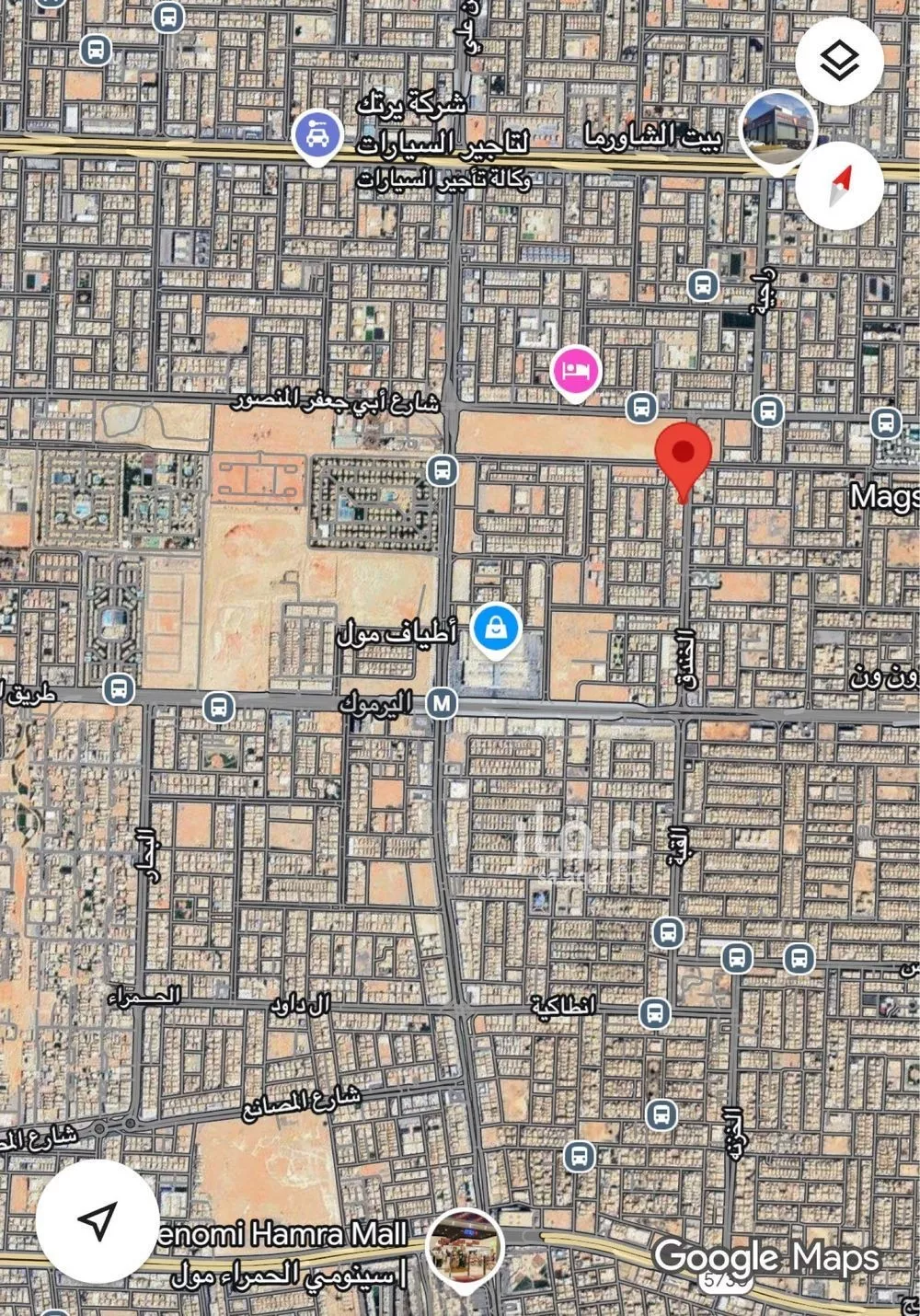Open the map layers selector
This screenshot has height=1316, width=920.
[x=839, y=61]
